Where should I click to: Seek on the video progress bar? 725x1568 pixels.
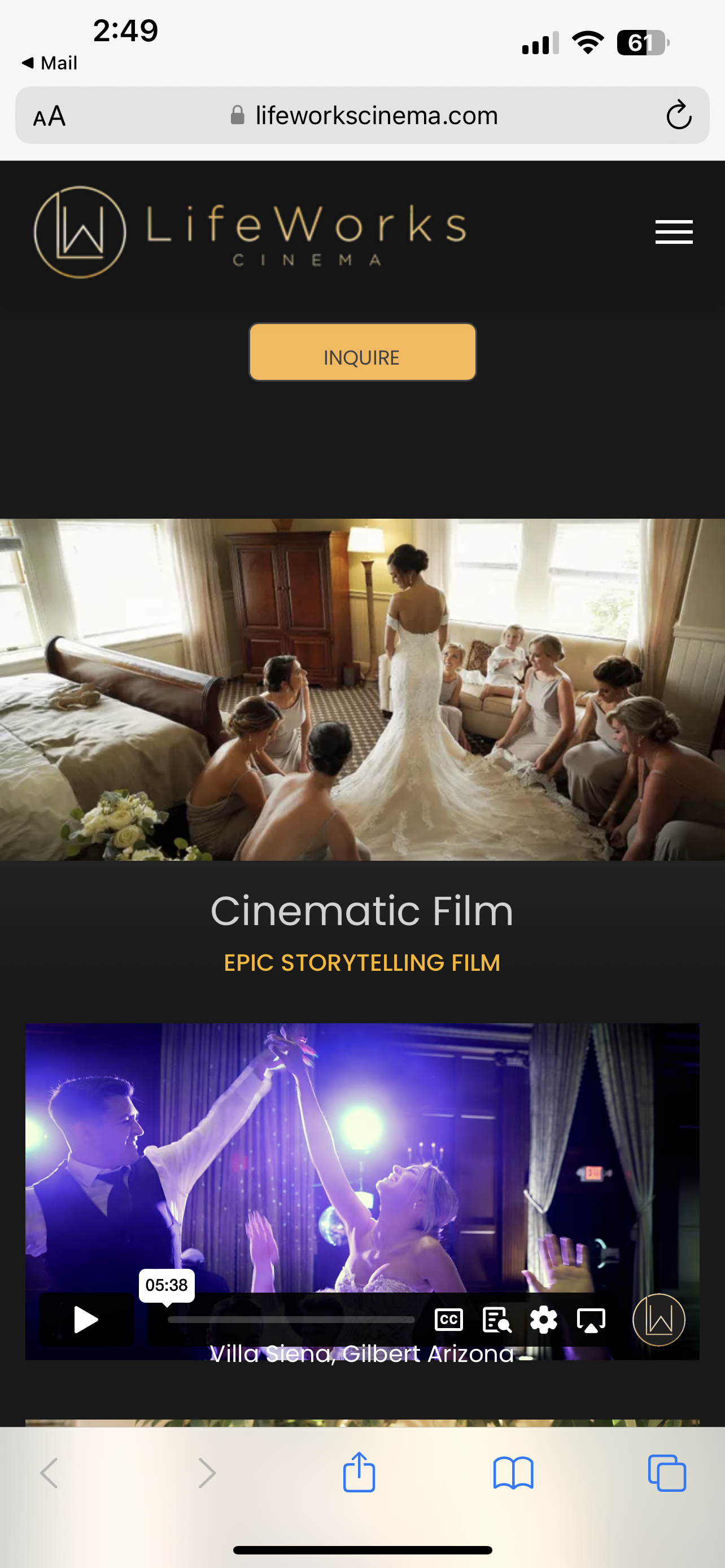coord(291,1320)
